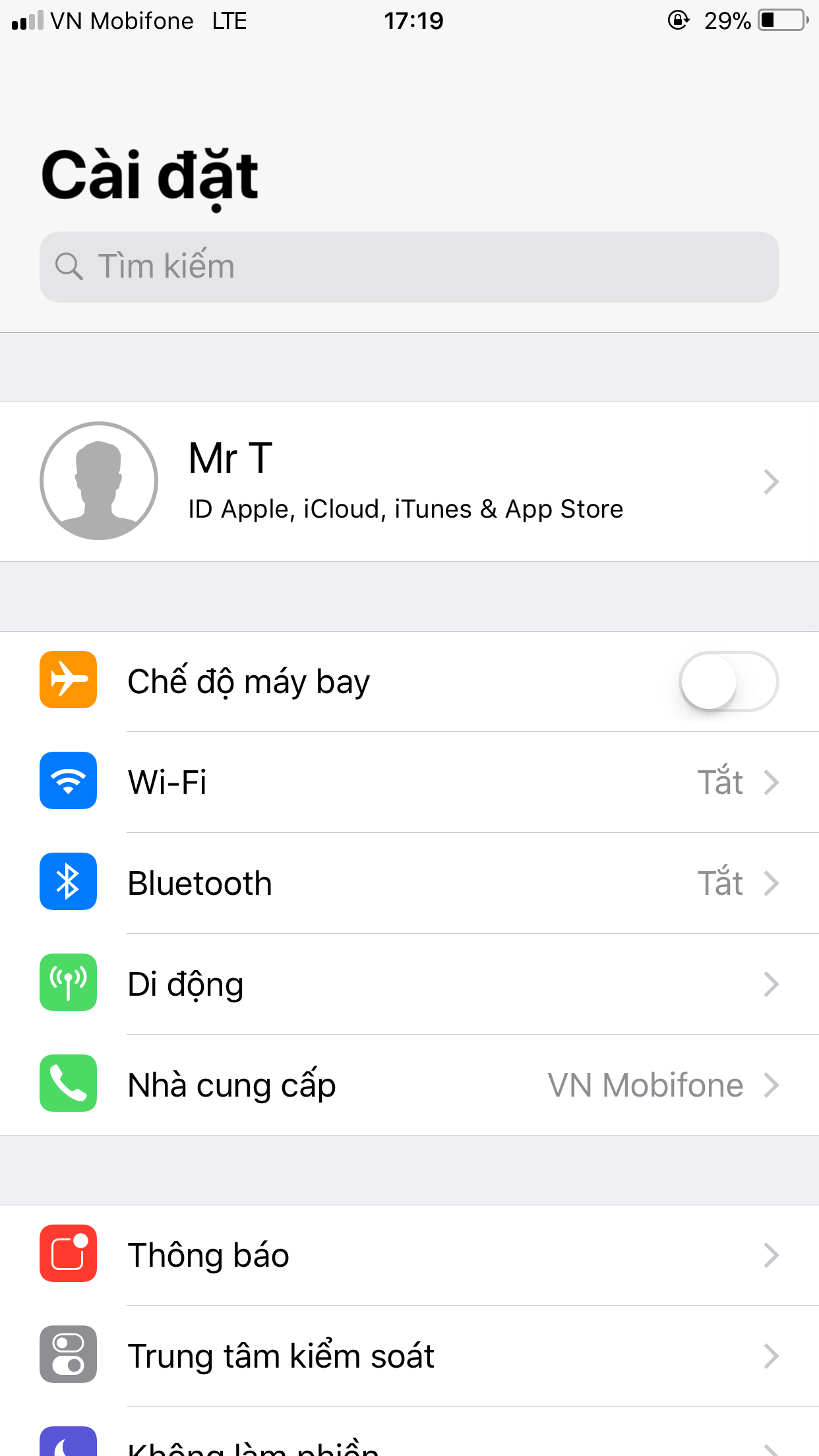
Task: Open Mr T Apple ID settings
Action: click(409, 481)
